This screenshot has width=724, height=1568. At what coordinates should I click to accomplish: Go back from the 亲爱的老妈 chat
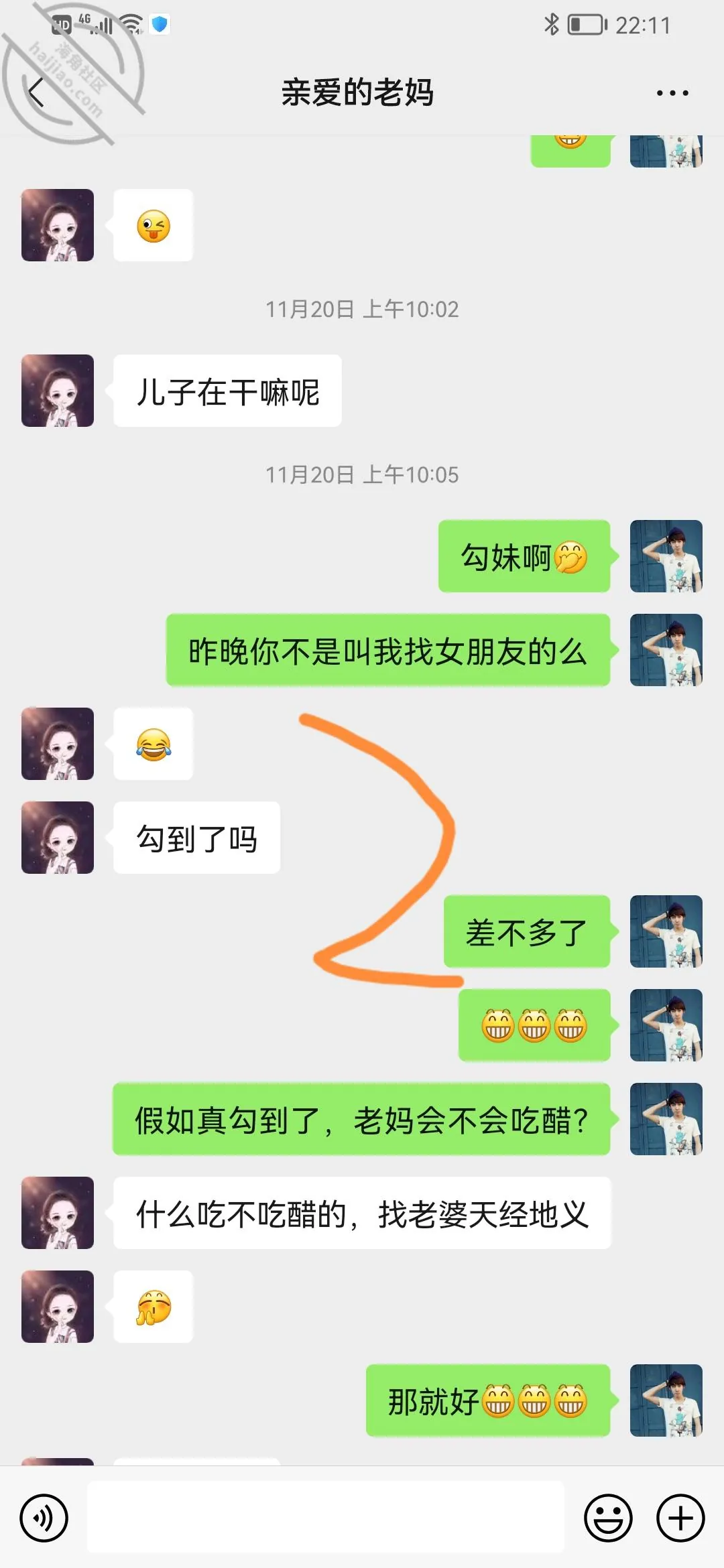[x=36, y=92]
